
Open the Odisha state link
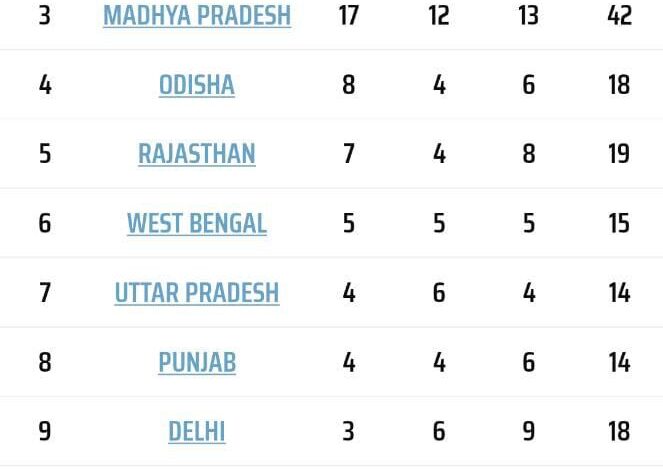coord(197,85)
